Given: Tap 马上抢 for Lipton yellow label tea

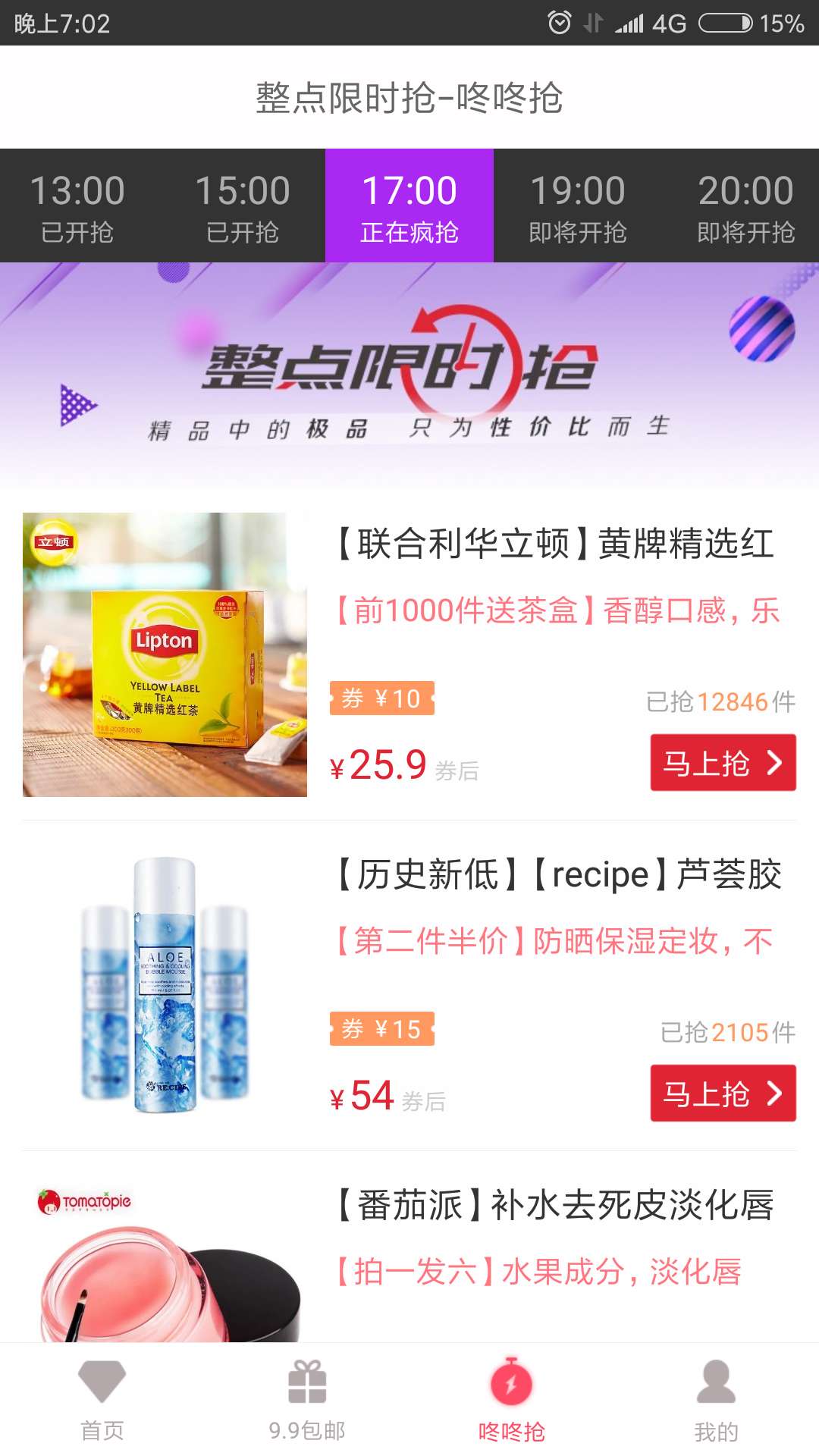Looking at the screenshot, I should click(723, 763).
